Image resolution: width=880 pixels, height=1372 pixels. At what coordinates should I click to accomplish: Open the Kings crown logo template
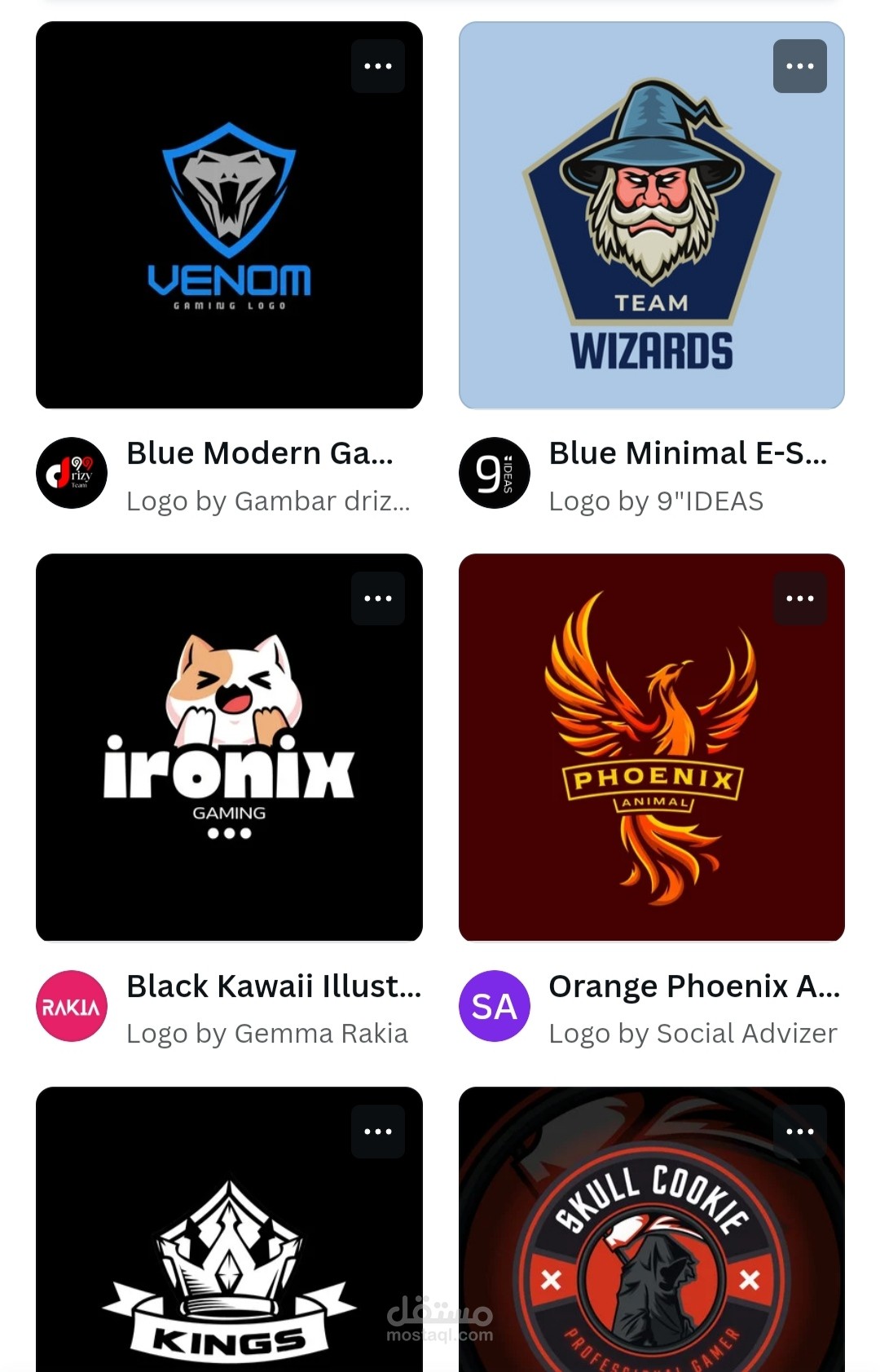click(229, 1229)
